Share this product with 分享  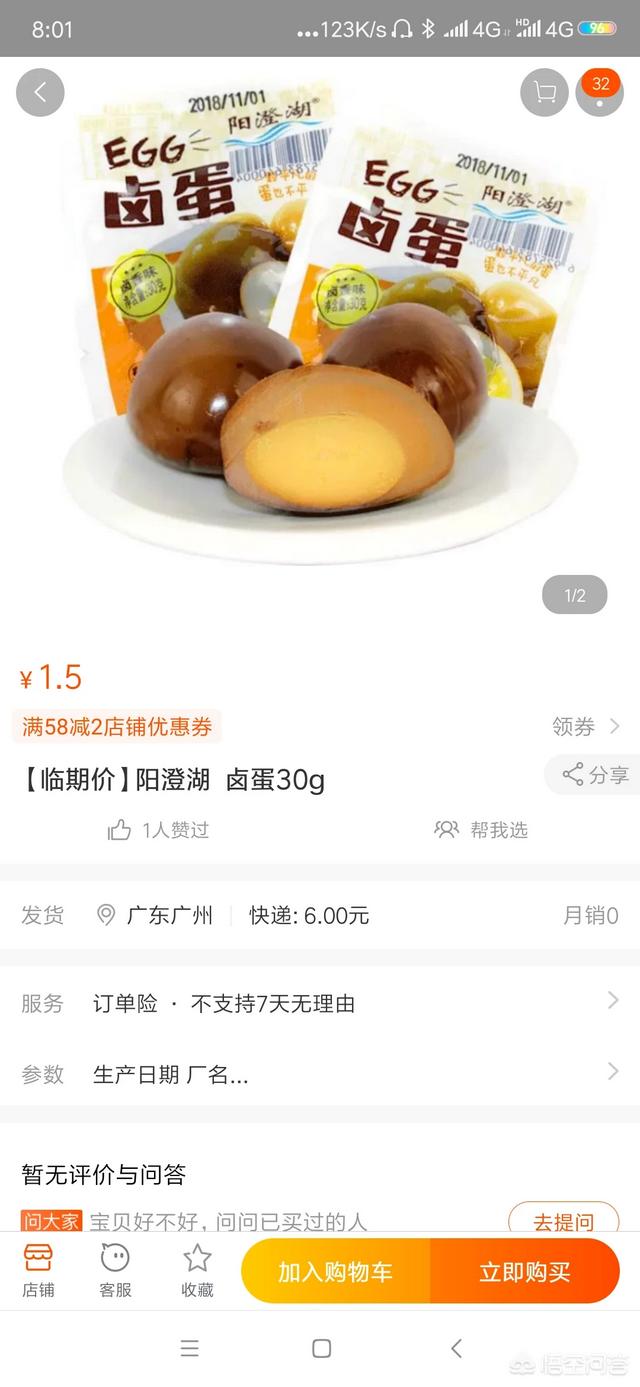[596, 775]
